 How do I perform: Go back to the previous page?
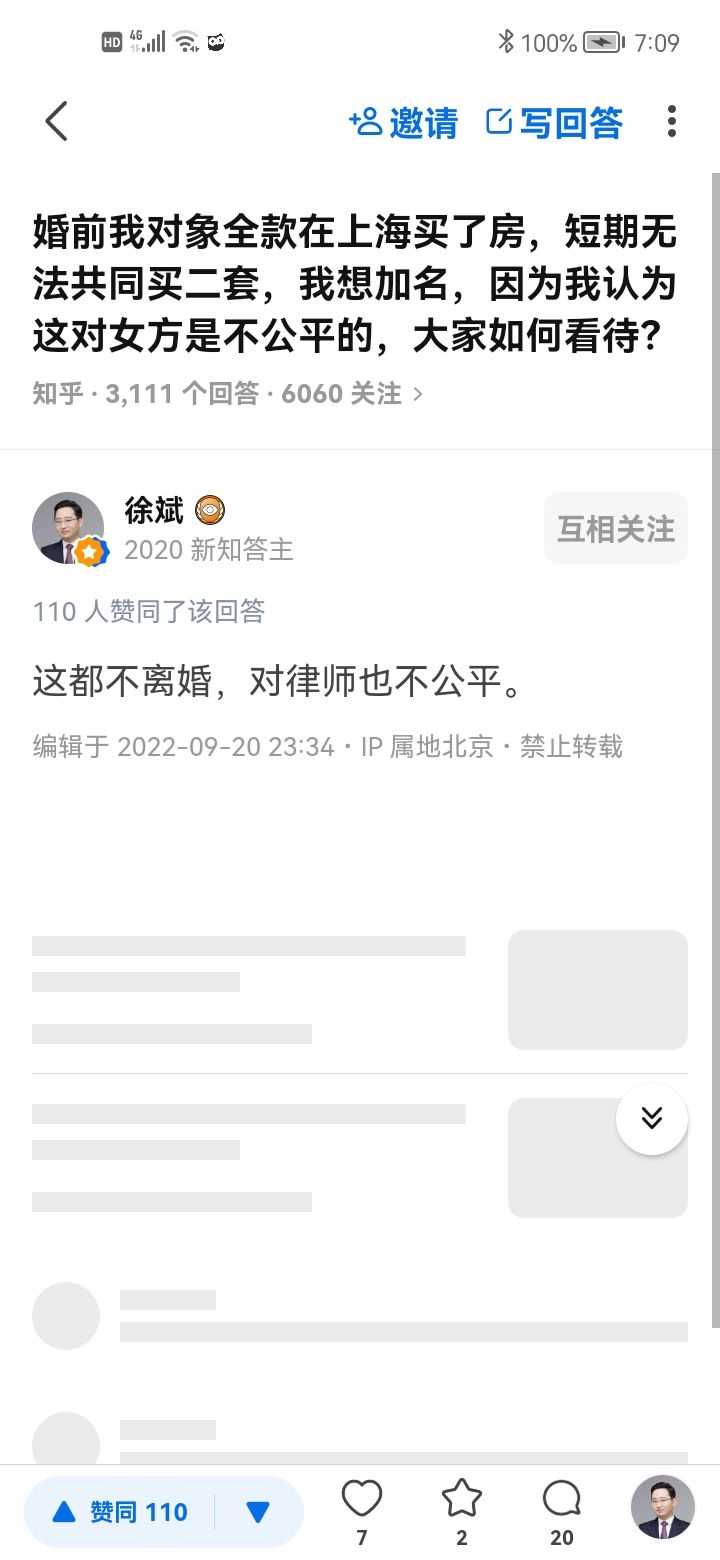point(56,122)
